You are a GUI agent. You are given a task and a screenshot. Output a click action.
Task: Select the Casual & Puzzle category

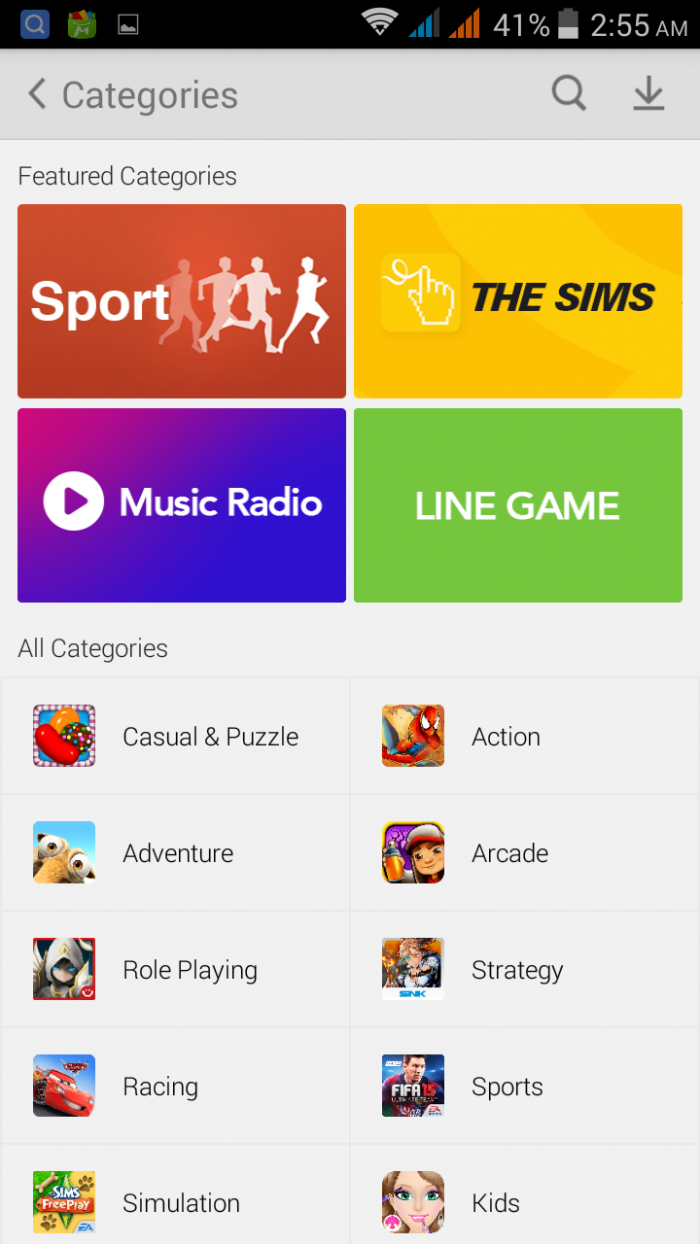point(175,737)
